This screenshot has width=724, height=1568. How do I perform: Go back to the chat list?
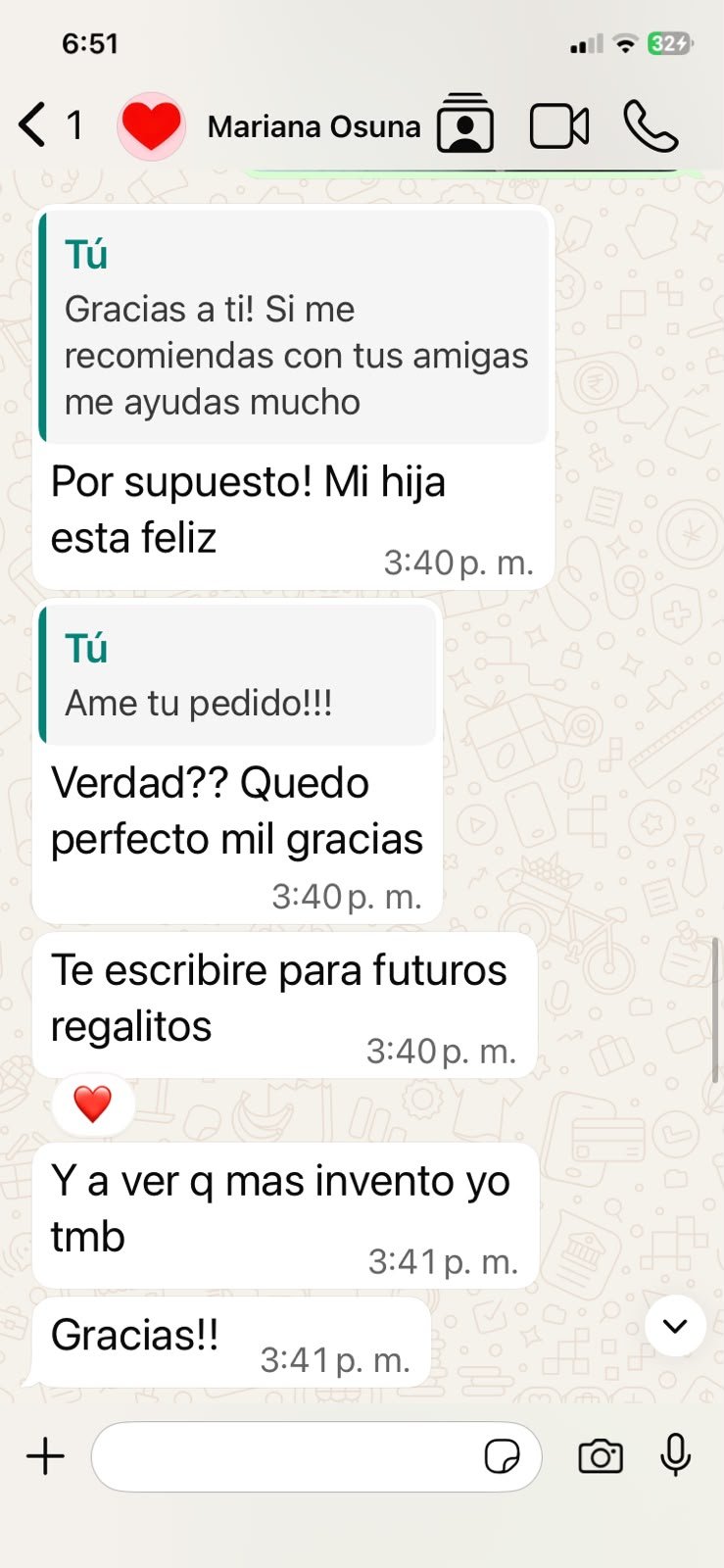click(x=49, y=126)
